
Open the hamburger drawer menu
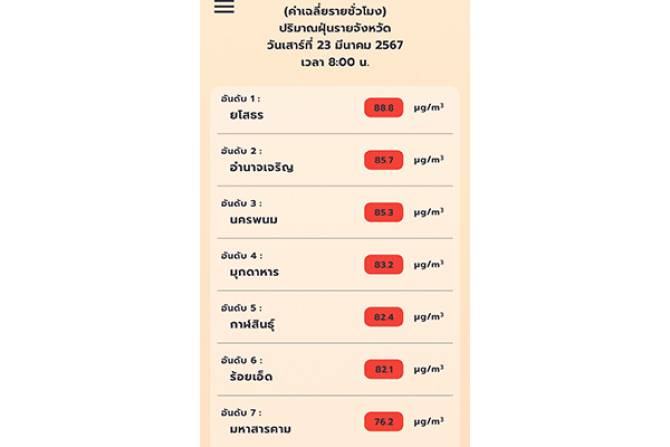(x=224, y=8)
